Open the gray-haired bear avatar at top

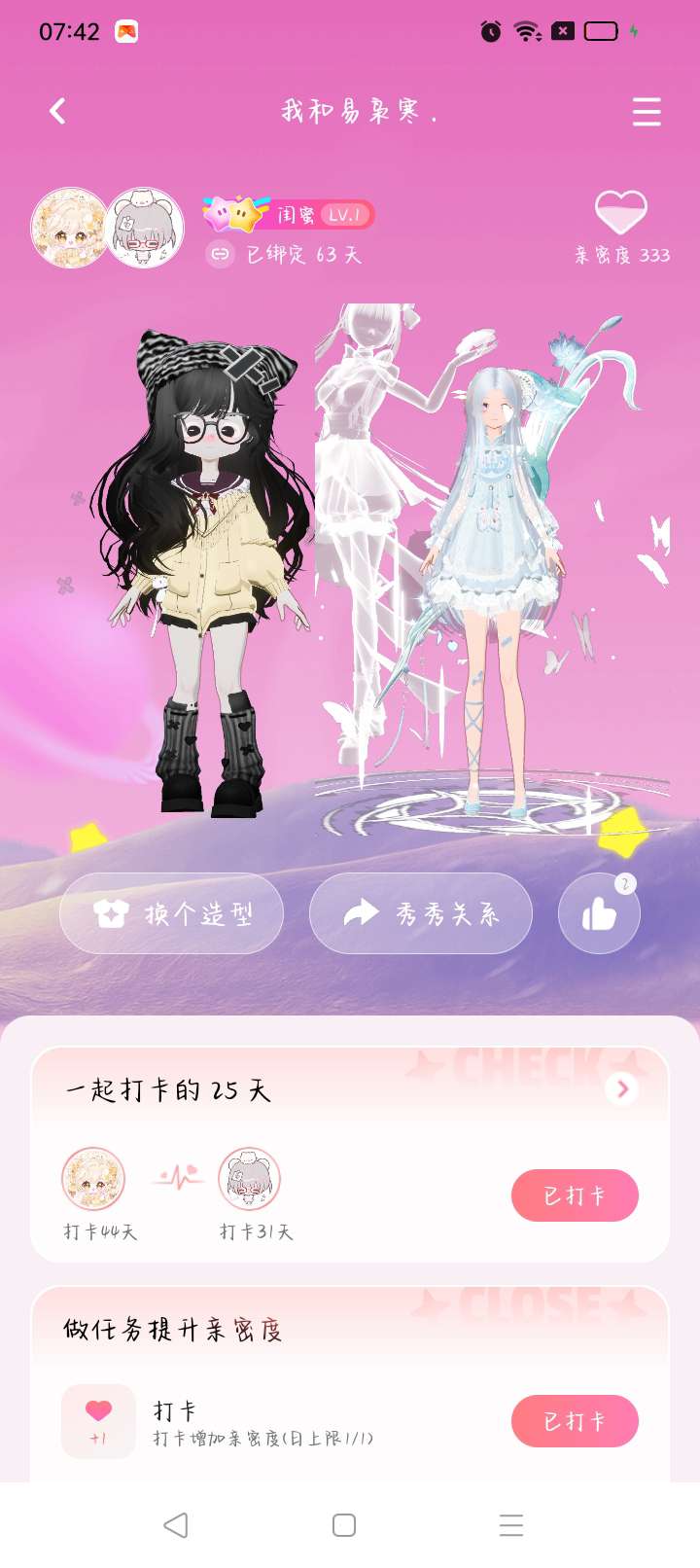pyautogui.click(x=145, y=228)
